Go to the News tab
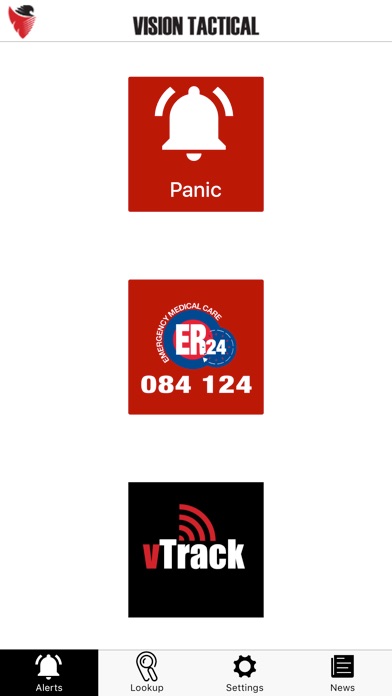The height and width of the screenshot is (696, 392). pos(343,672)
